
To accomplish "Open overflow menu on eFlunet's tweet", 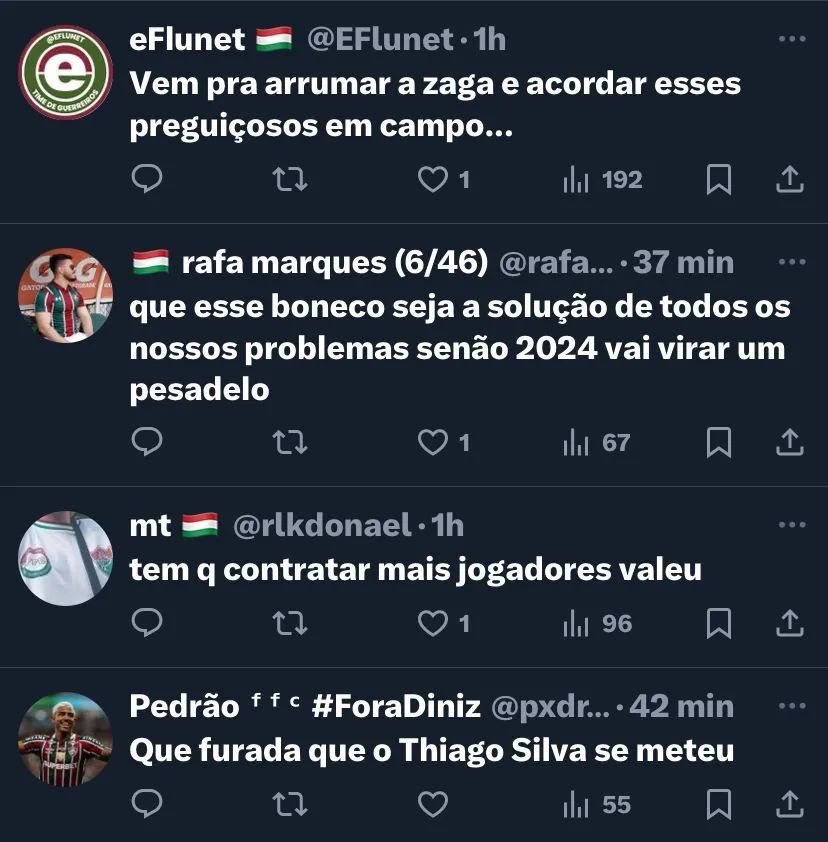I will point(791,39).
